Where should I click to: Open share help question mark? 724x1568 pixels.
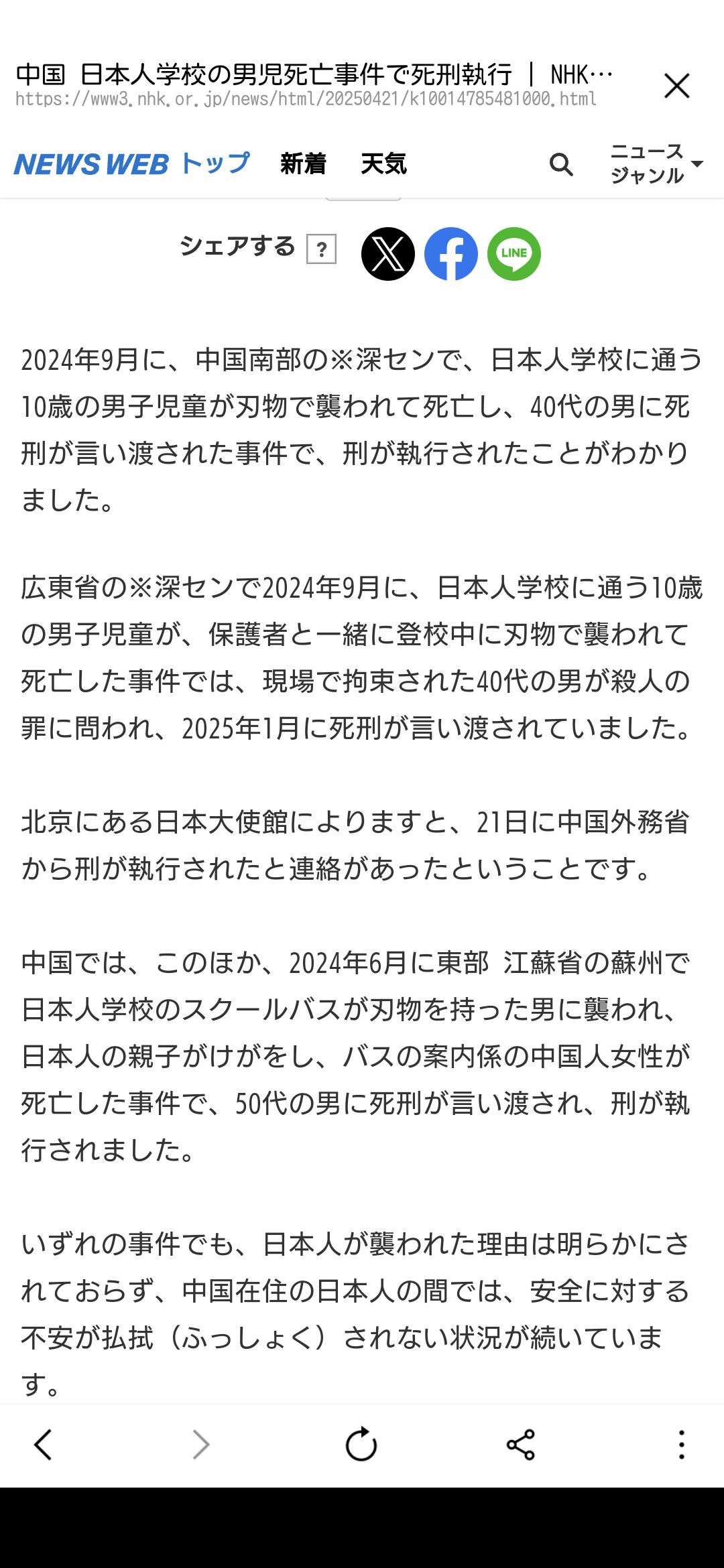321,249
